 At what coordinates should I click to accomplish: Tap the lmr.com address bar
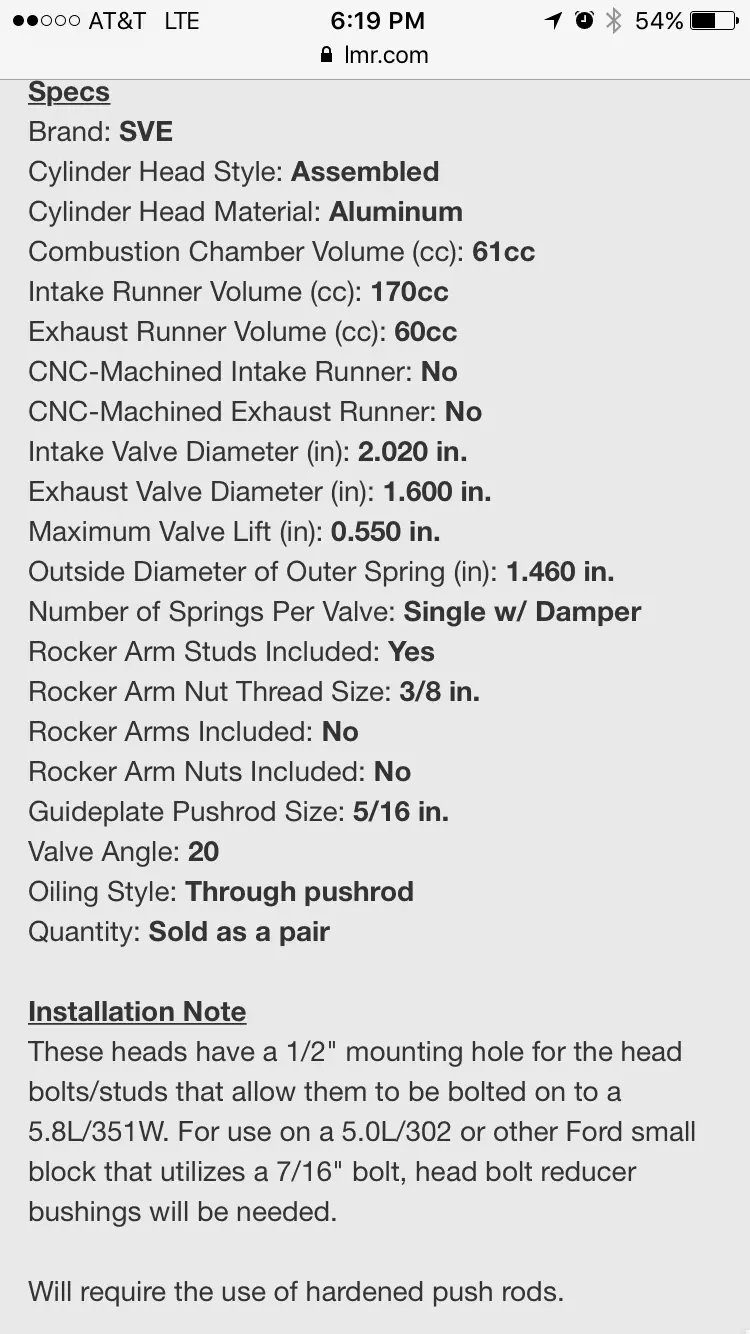pos(375,55)
